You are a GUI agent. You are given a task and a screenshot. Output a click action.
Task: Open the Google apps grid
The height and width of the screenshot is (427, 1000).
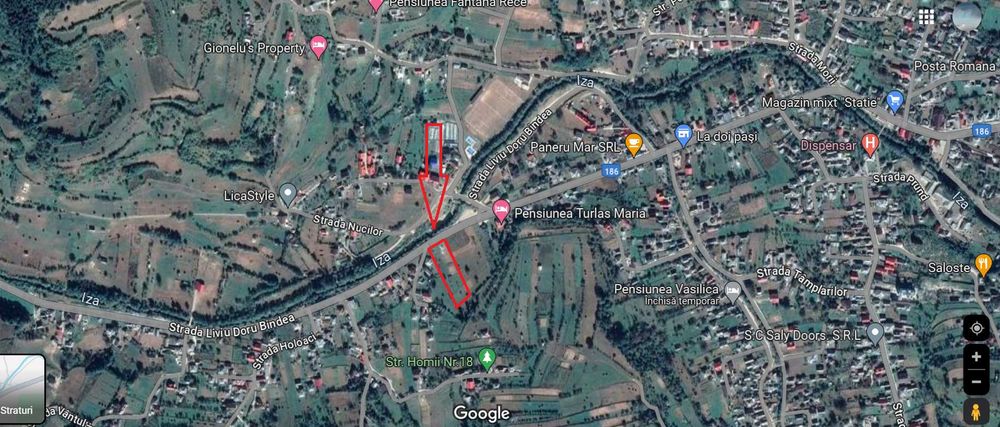click(927, 16)
